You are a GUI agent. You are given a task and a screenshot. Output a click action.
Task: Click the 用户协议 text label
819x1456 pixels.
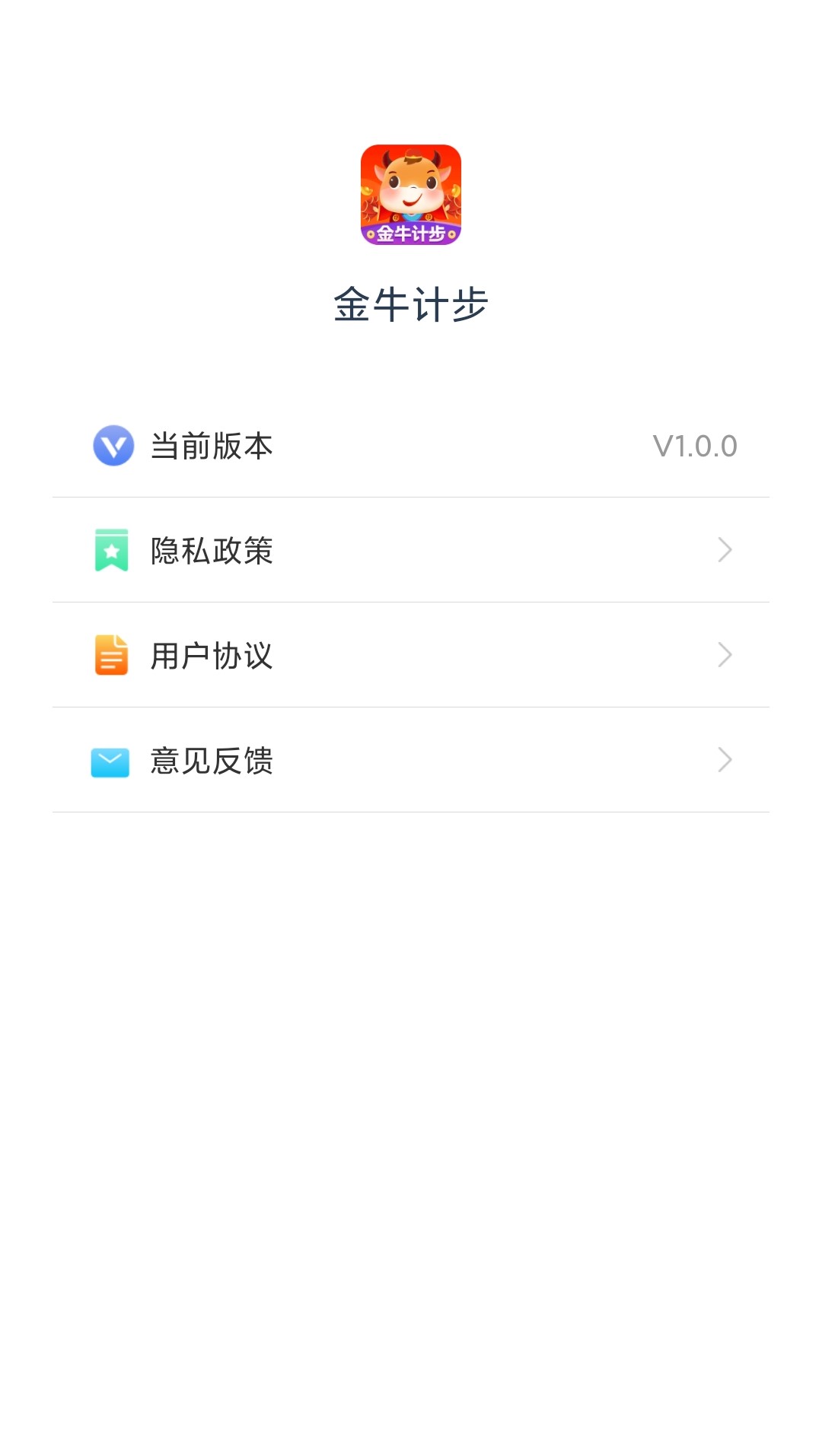pyautogui.click(x=212, y=654)
